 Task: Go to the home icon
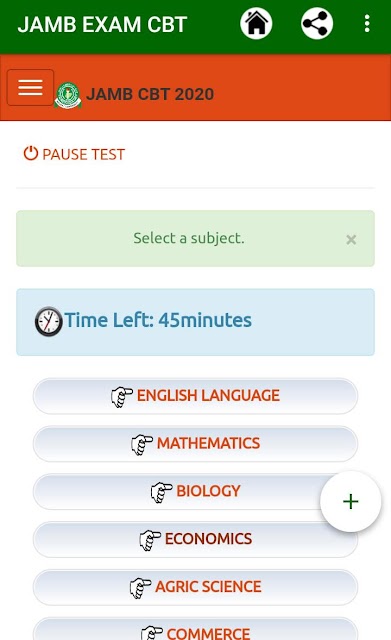256,24
